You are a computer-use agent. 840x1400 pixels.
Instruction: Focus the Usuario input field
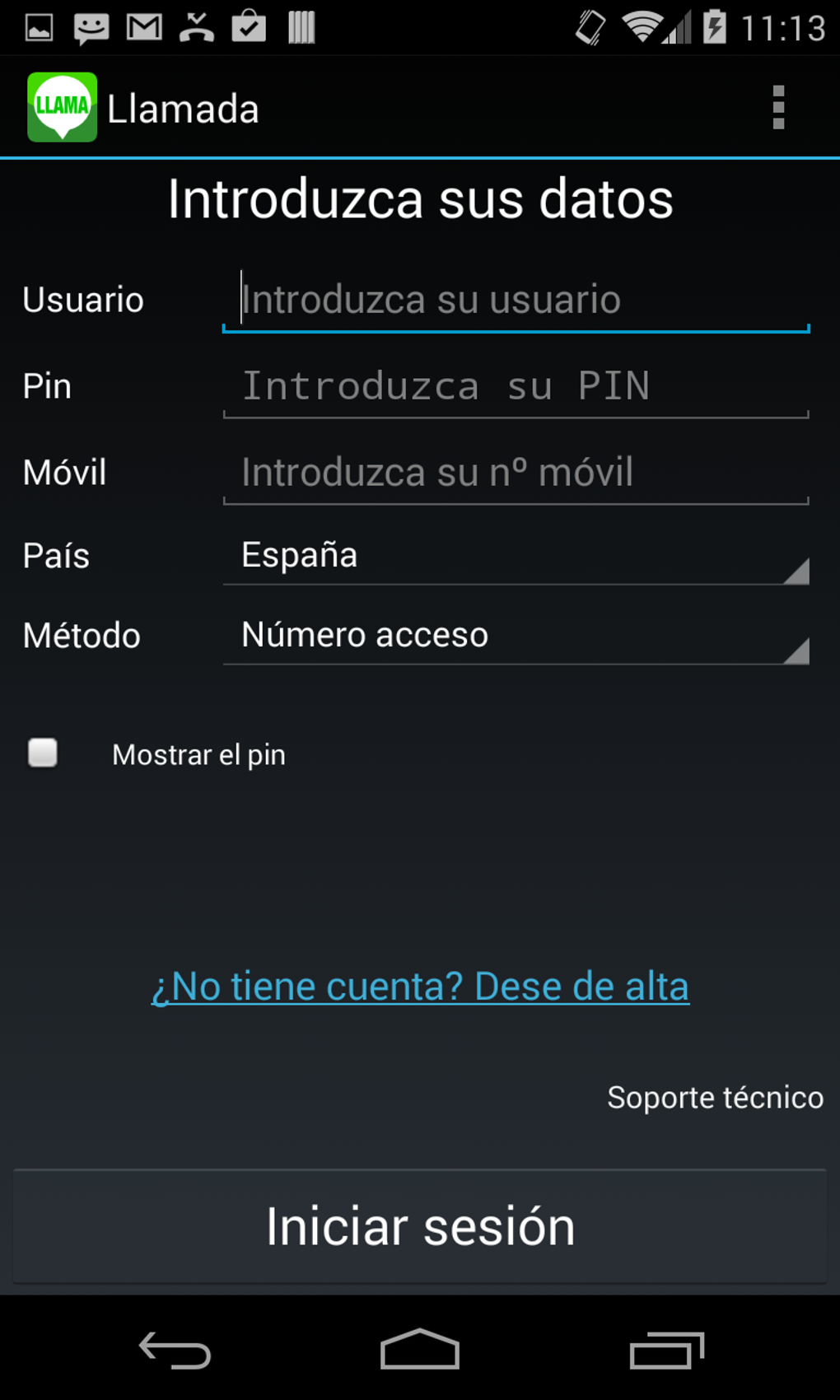tap(516, 300)
